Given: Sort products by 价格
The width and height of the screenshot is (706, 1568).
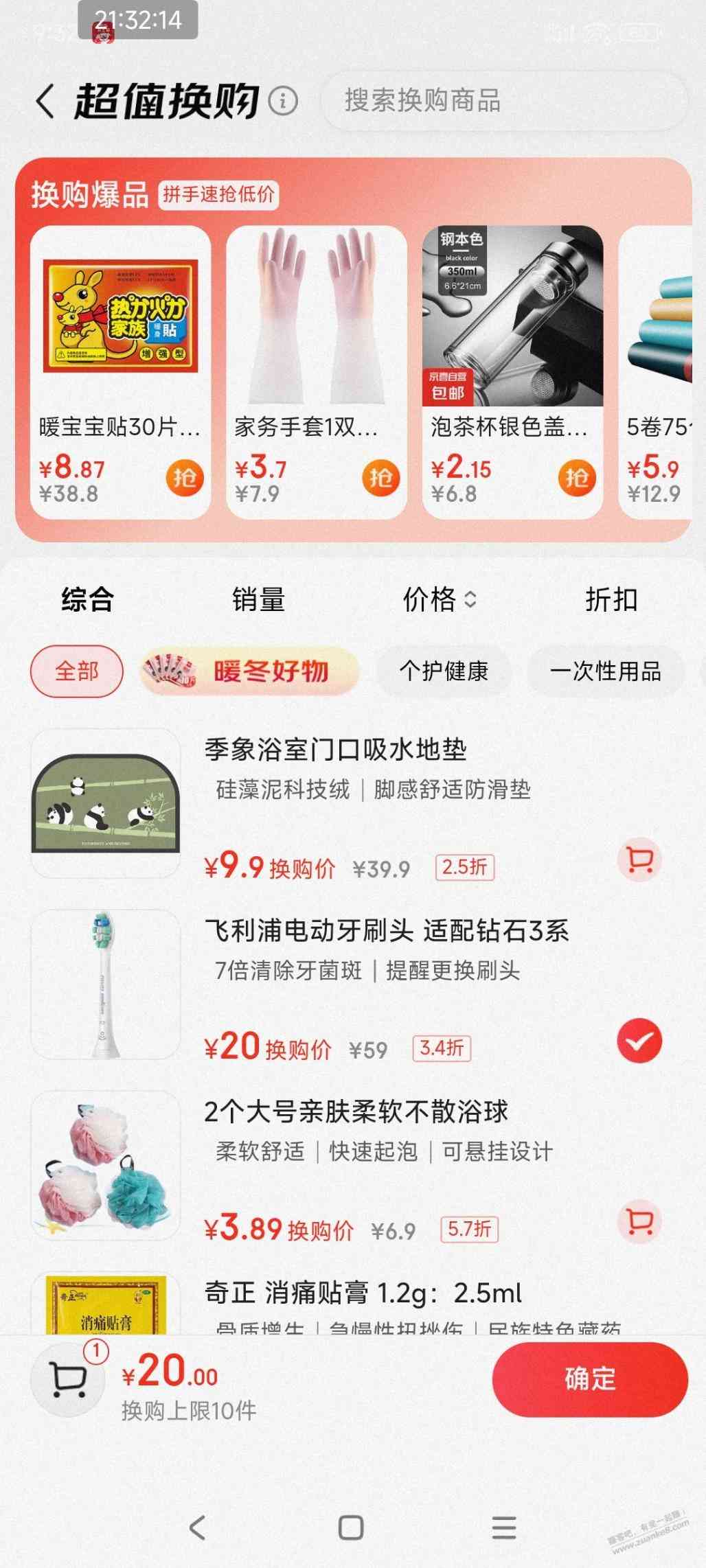Looking at the screenshot, I should tap(438, 599).
